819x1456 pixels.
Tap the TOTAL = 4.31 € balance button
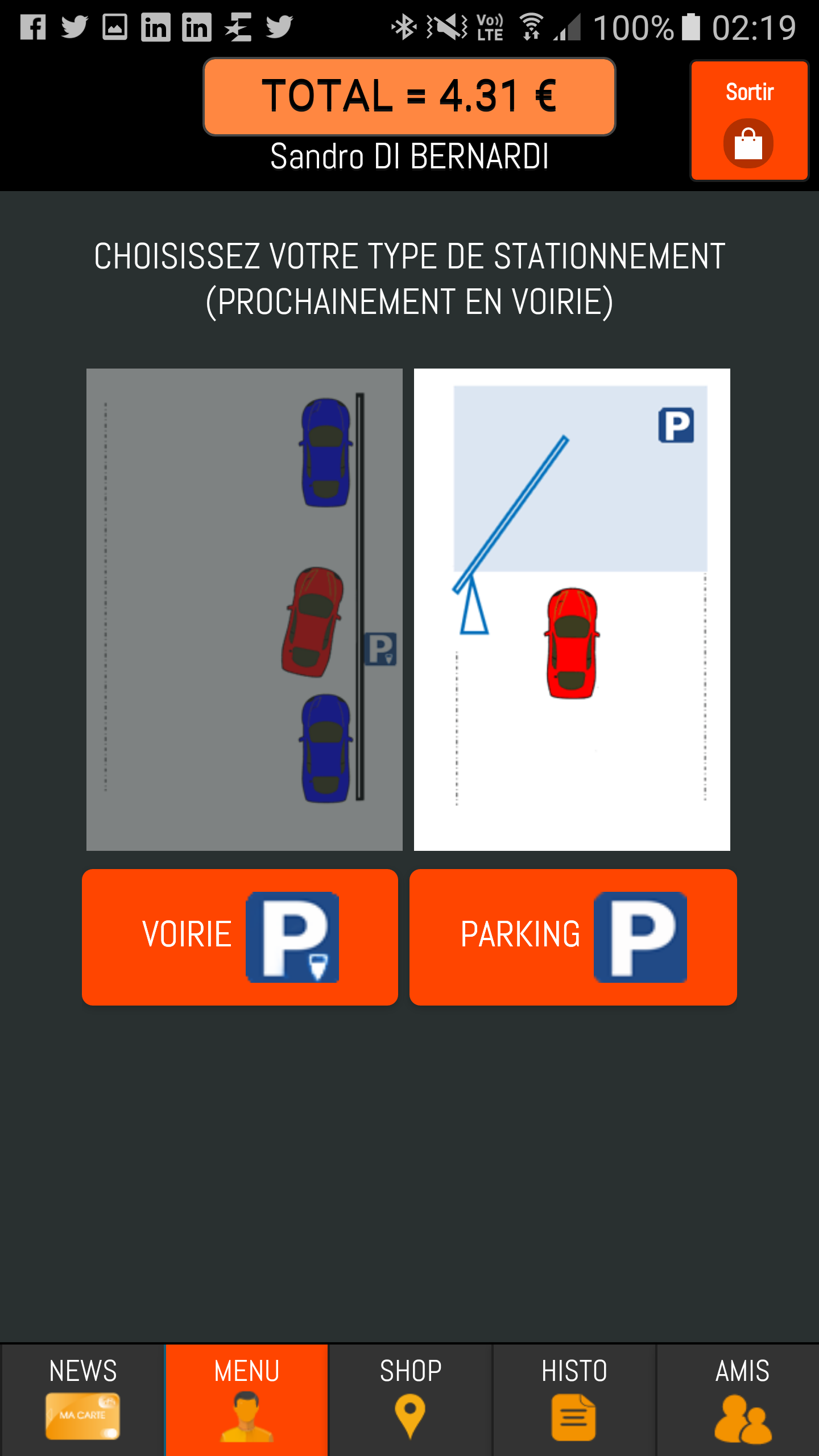(409, 96)
